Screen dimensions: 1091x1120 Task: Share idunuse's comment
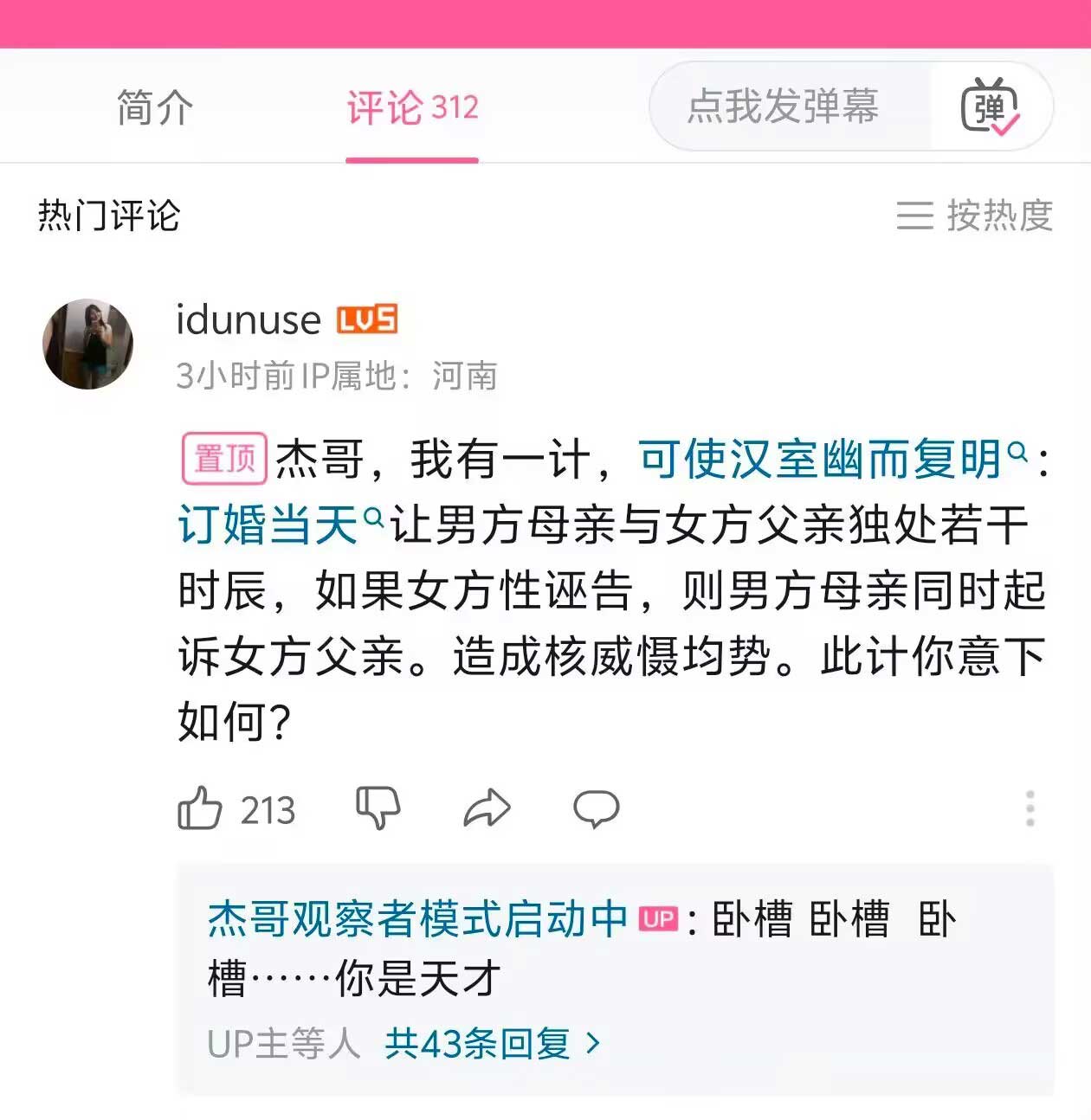(x=487, y=808)
